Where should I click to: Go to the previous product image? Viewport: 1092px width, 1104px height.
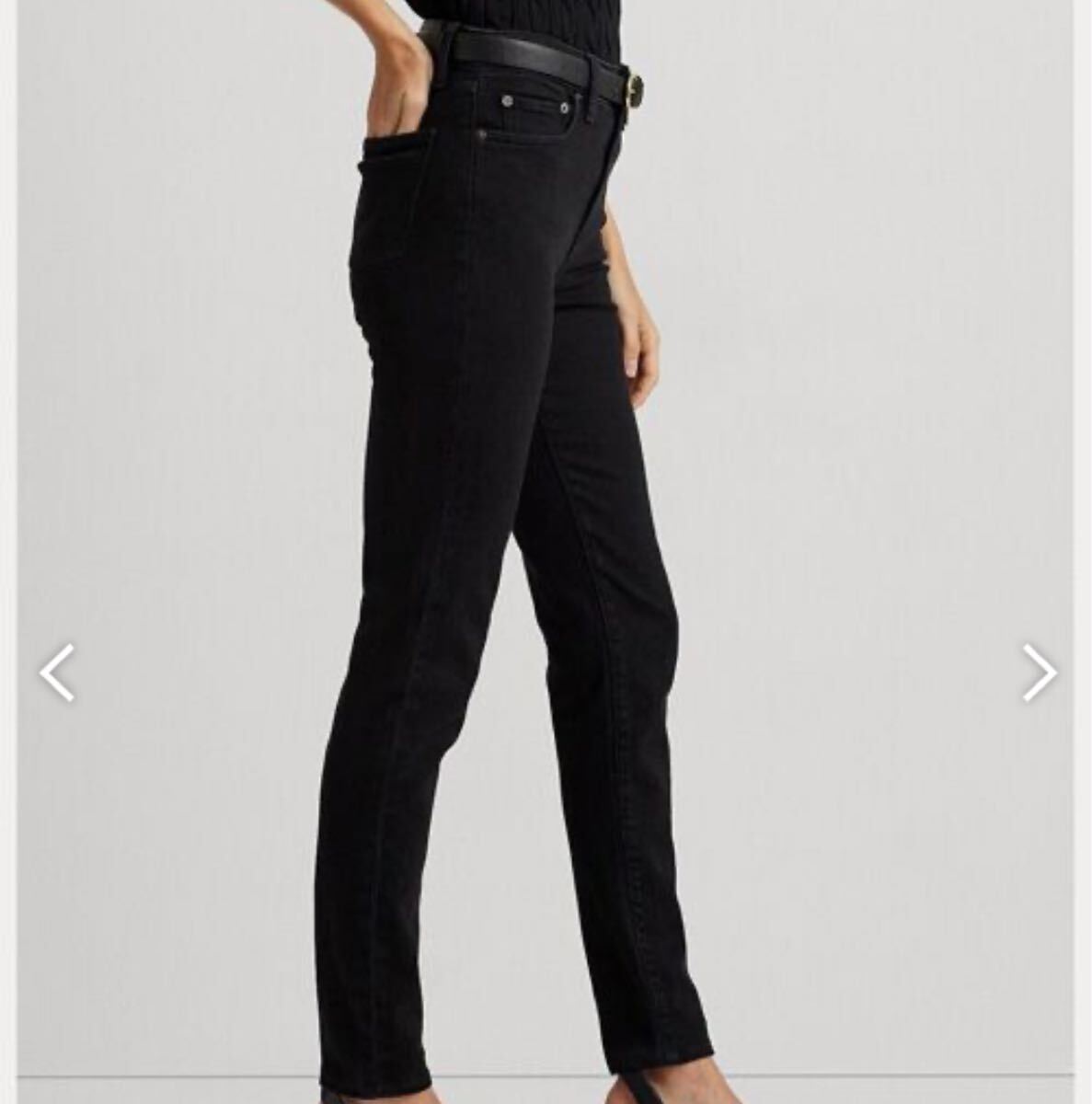[57, 673]
